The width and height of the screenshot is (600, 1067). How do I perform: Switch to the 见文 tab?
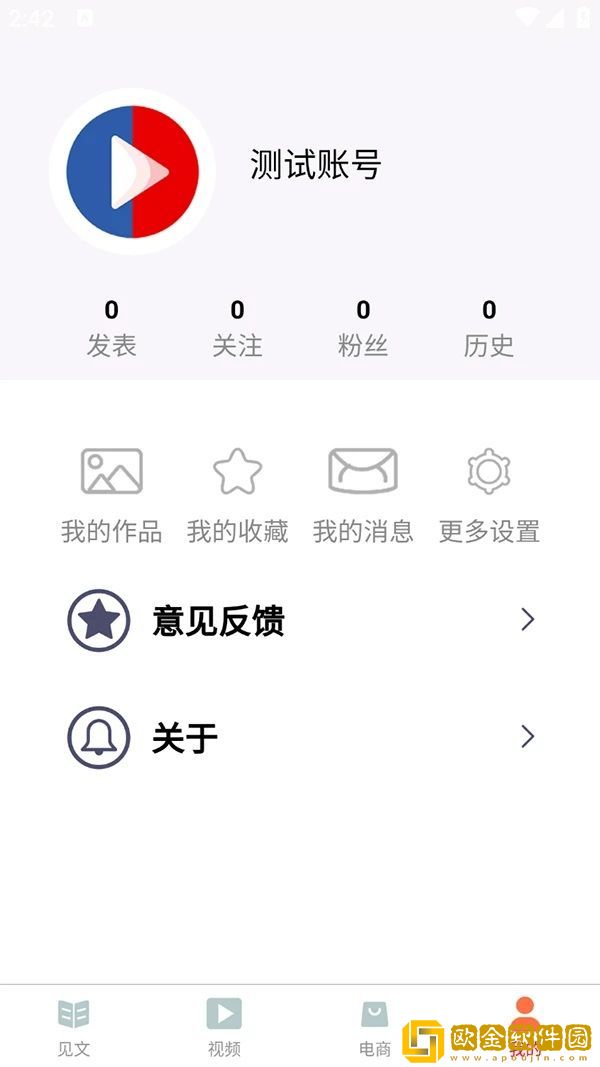(74, 1026)
